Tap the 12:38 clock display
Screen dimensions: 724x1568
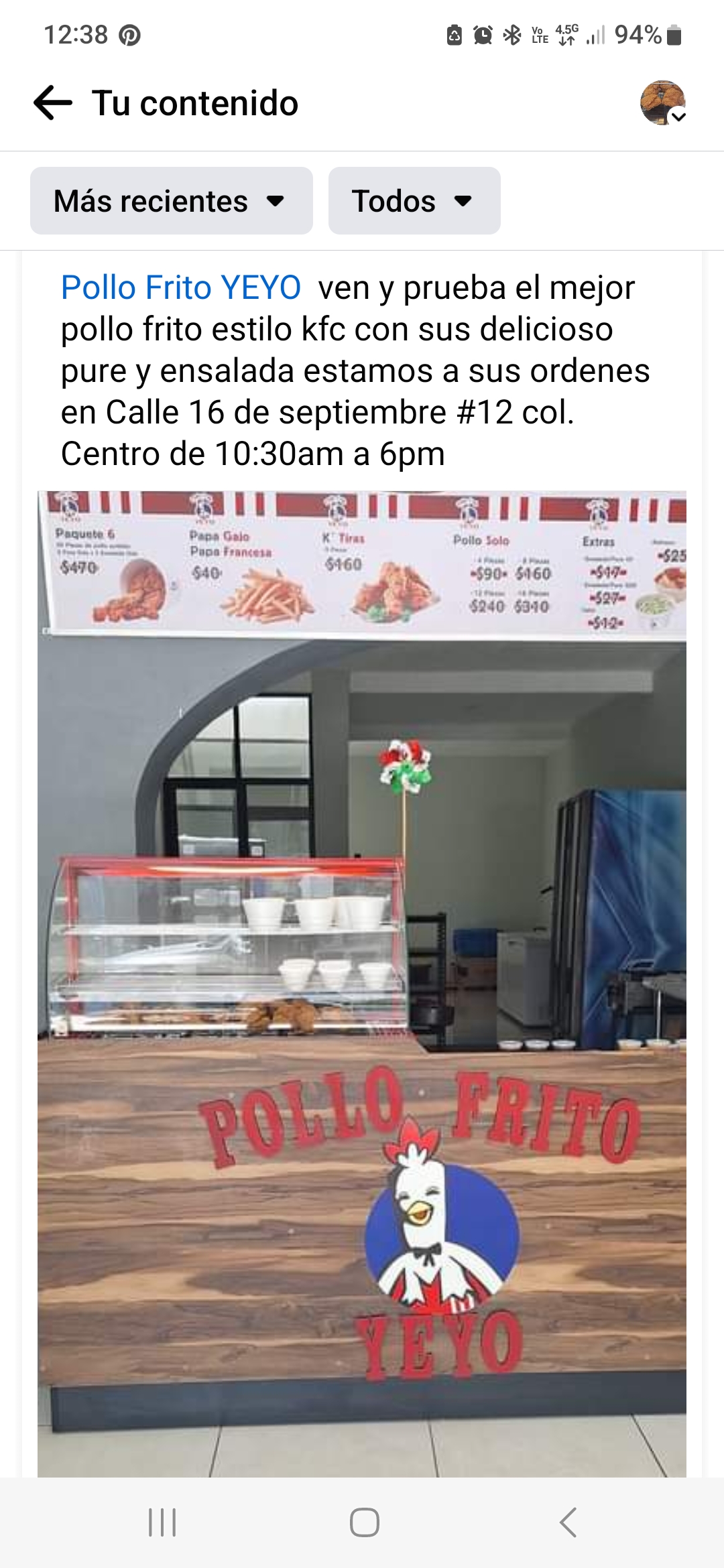(70, 34)
